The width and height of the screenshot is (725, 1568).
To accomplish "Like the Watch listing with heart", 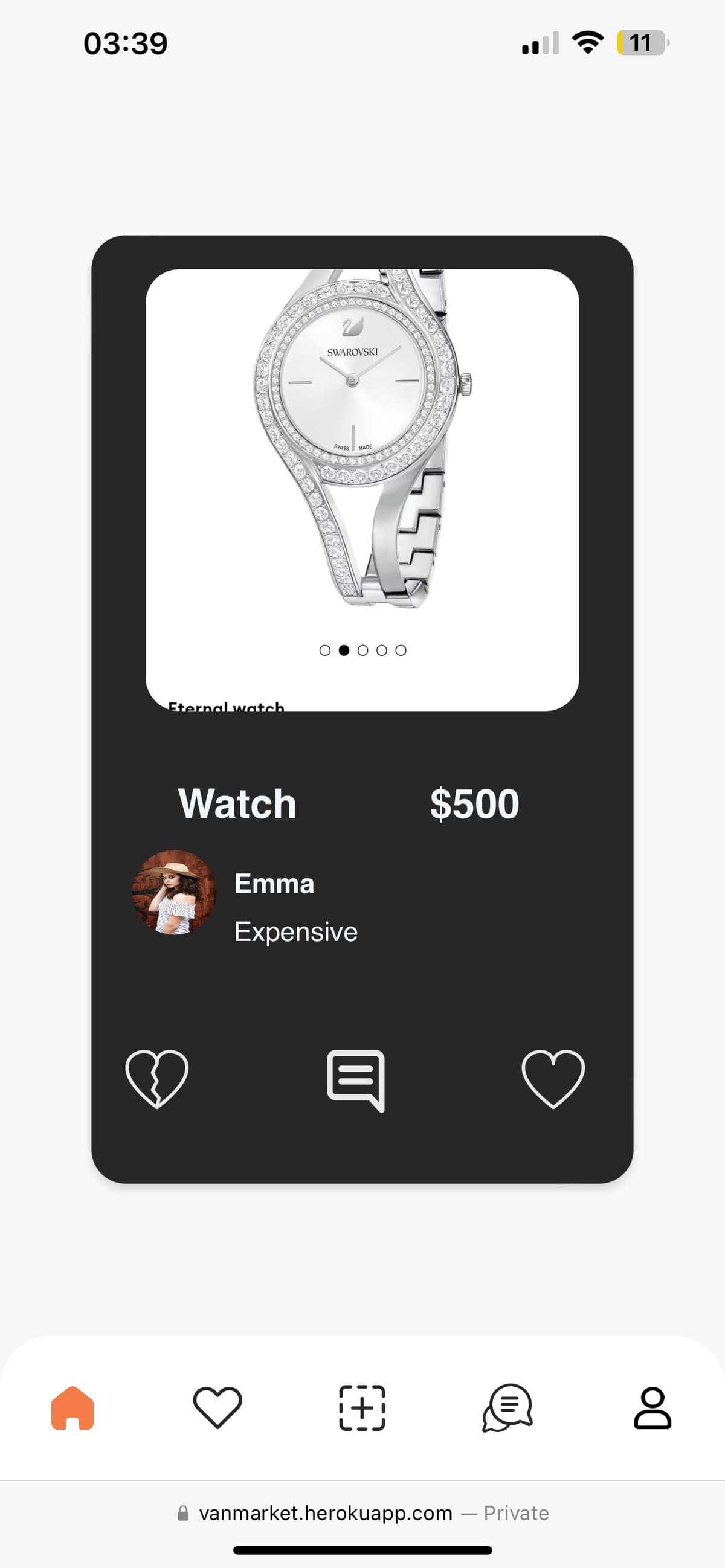I will (x=553, y=1079).
